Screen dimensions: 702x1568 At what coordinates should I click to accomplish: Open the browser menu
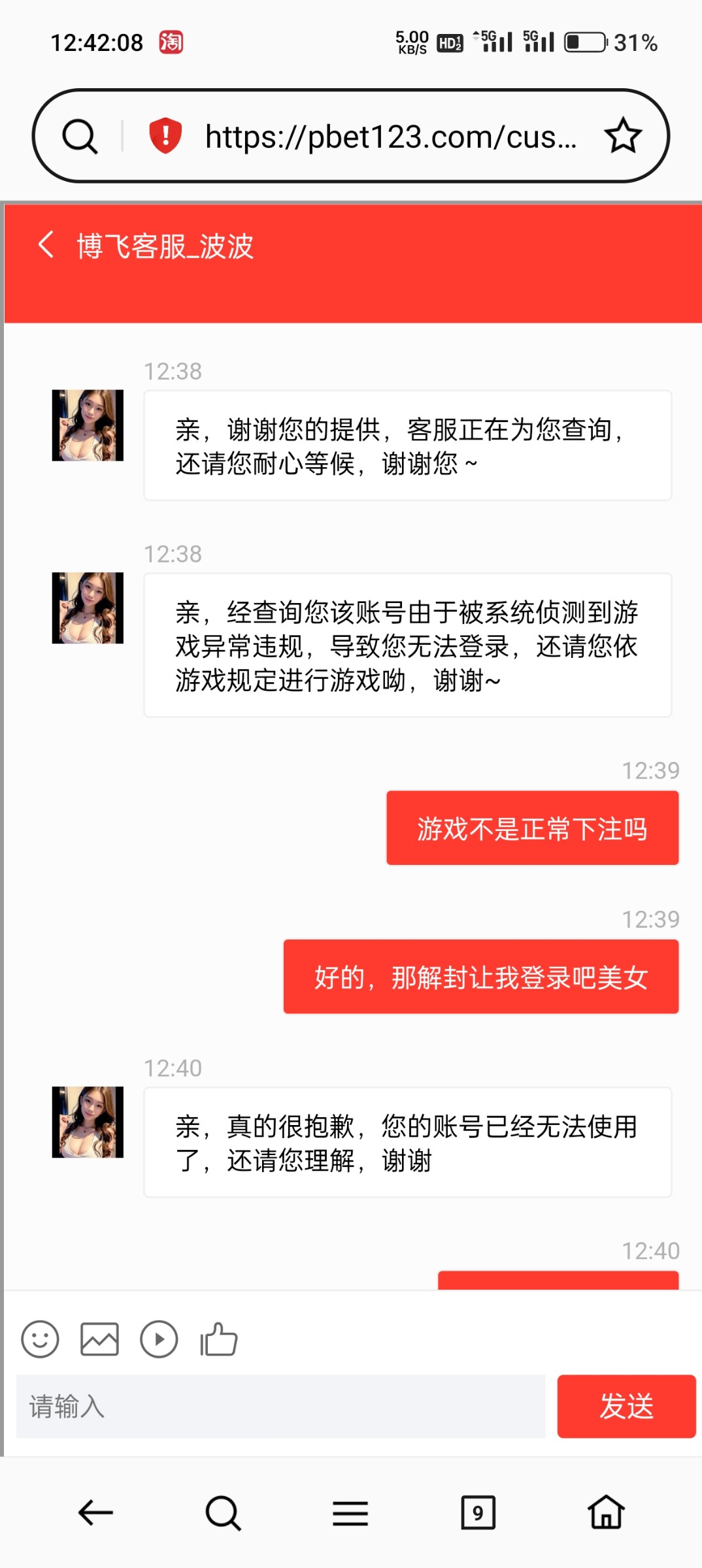coord(350,1512)
